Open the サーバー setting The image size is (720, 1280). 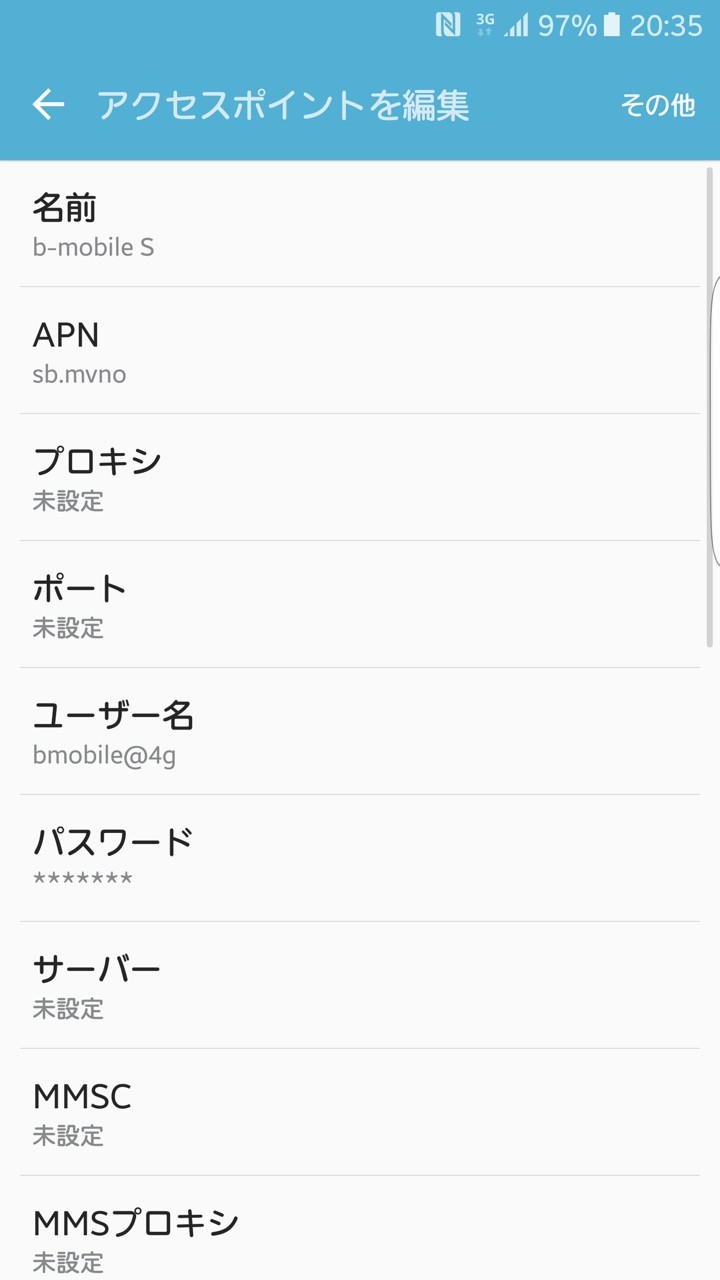pos(360,986)
